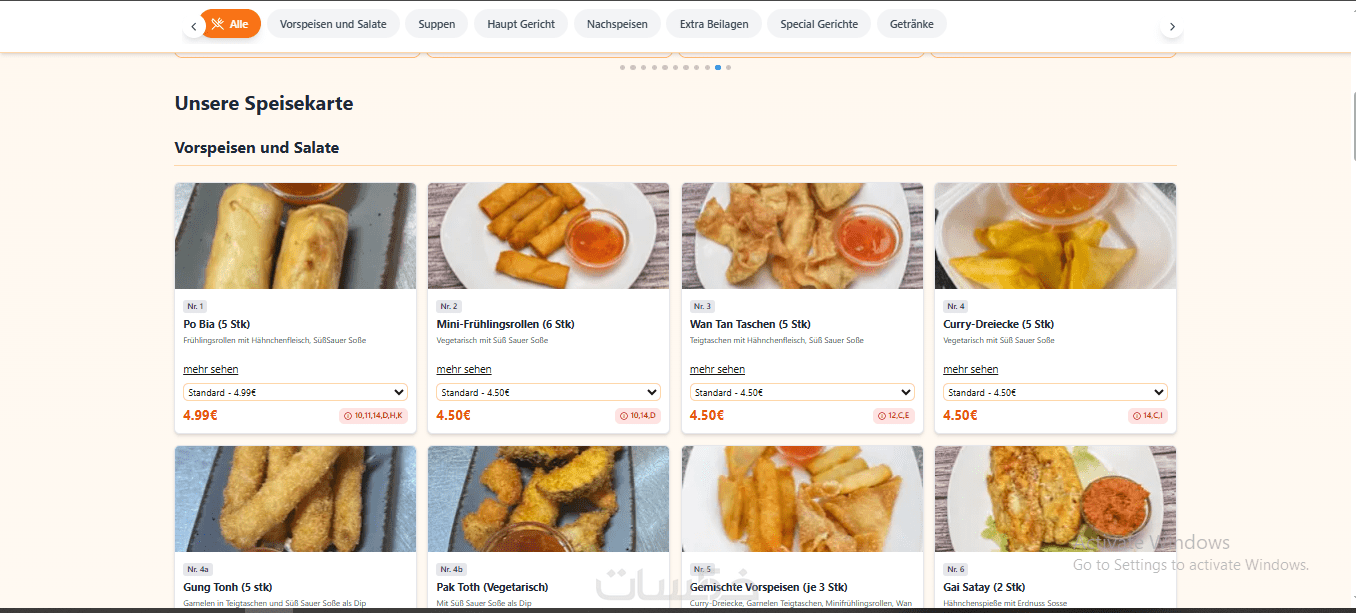This screenshot has width=1356, height=613.
Task: Tap mehr sehen under Curry-Dreiecke
Action: click(x=970, y=369)
